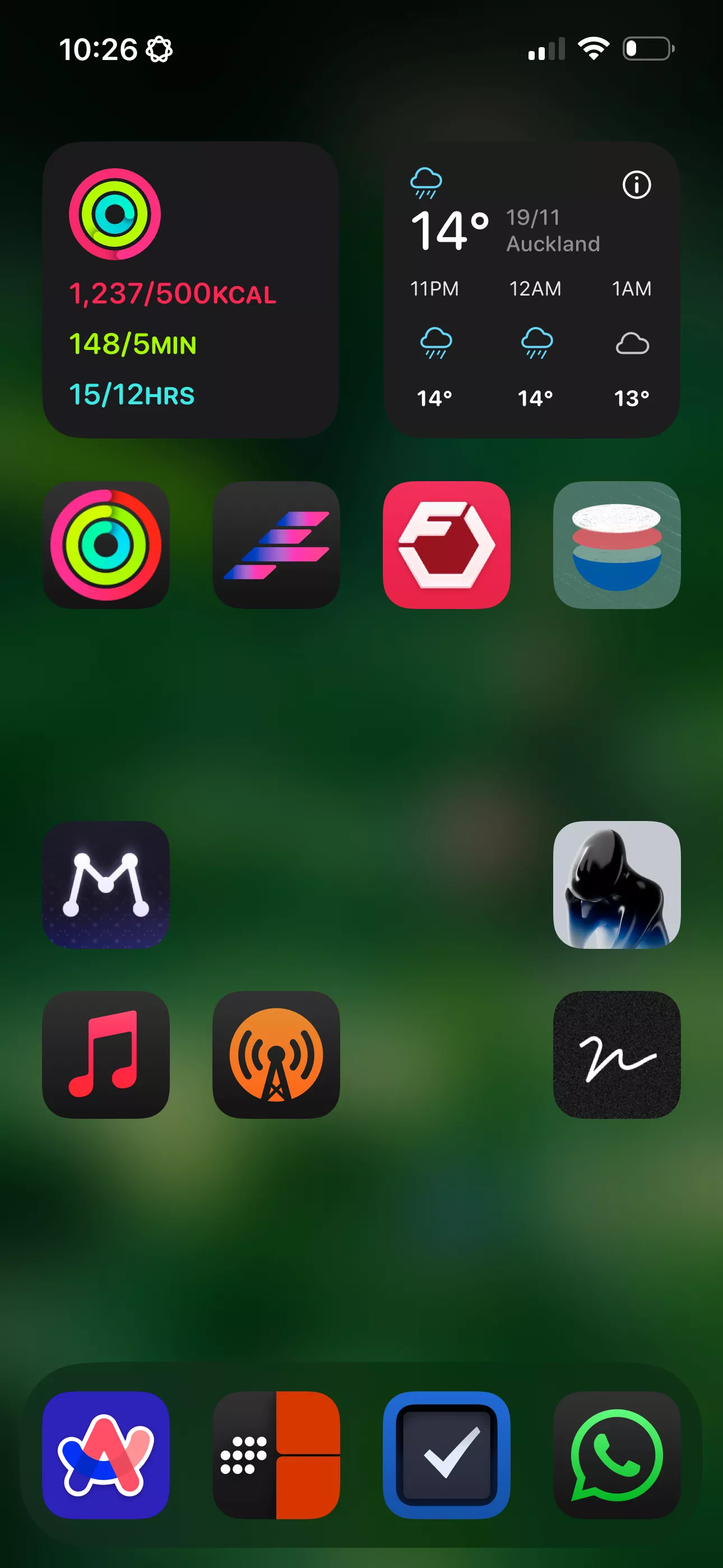The image size is (723, 1568).
Task: Launch the Arc browser from dock
Action: coord(106,1455)
